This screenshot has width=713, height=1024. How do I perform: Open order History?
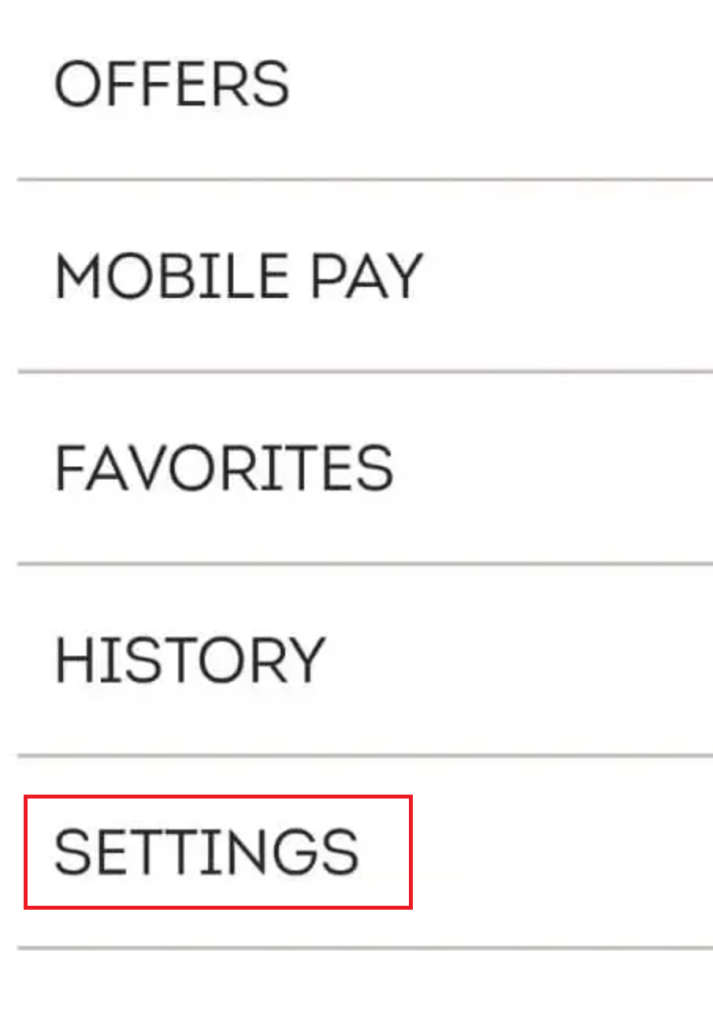pyautogui.click(x=190, y=660)
